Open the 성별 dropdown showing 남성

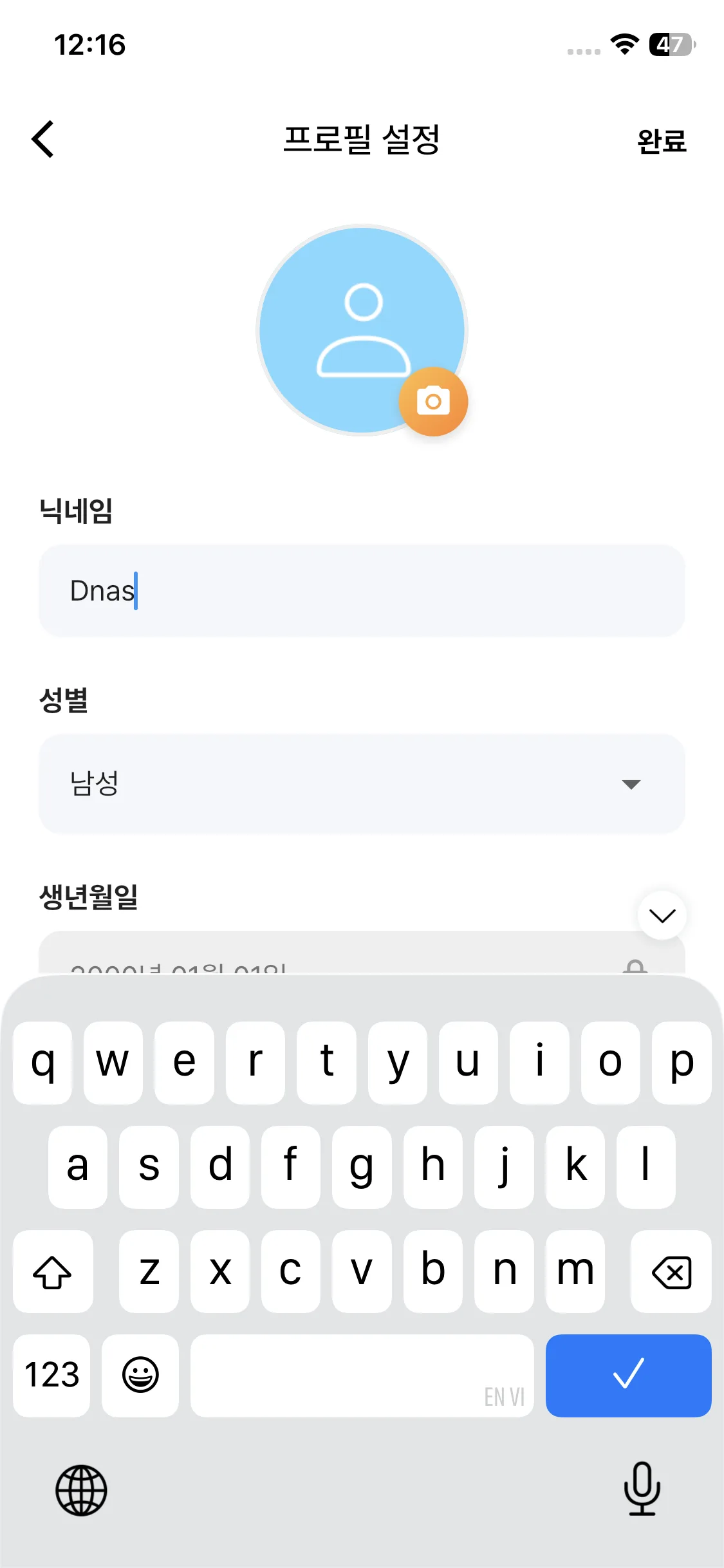362,784
